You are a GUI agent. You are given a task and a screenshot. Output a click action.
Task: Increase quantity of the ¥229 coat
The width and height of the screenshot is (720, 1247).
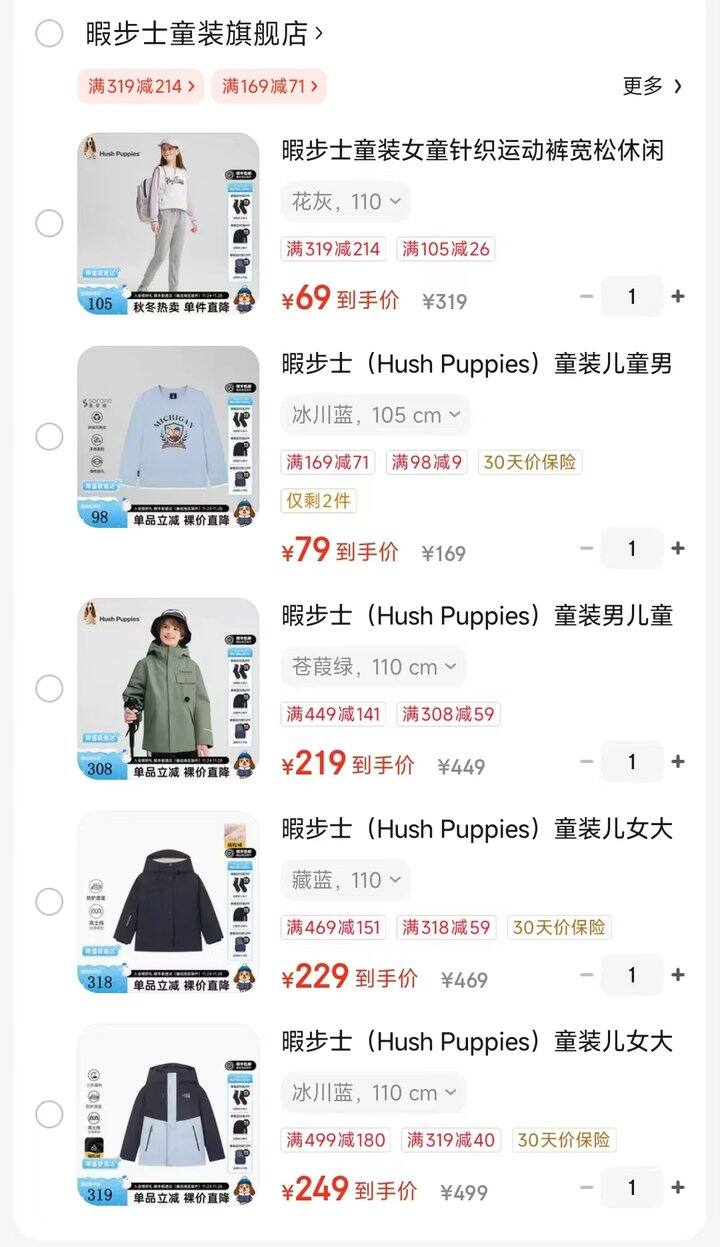pos(678,975)
